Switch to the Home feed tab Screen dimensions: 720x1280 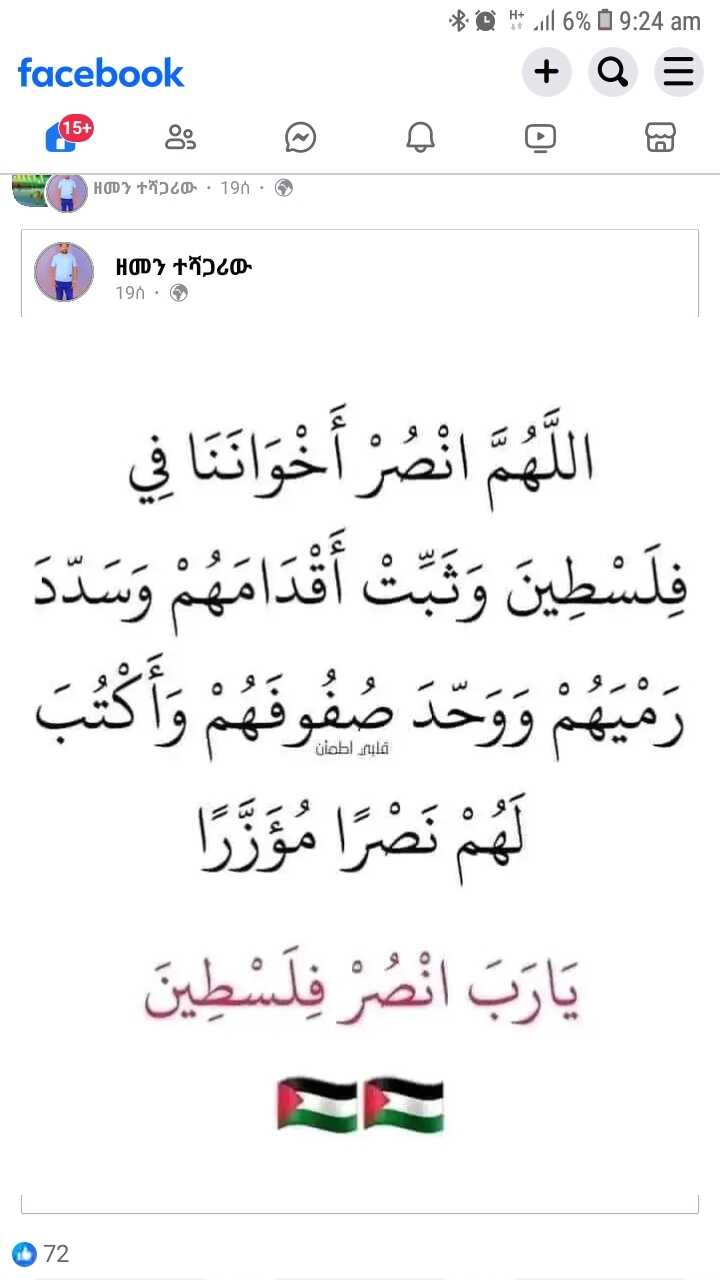[61, 137]
